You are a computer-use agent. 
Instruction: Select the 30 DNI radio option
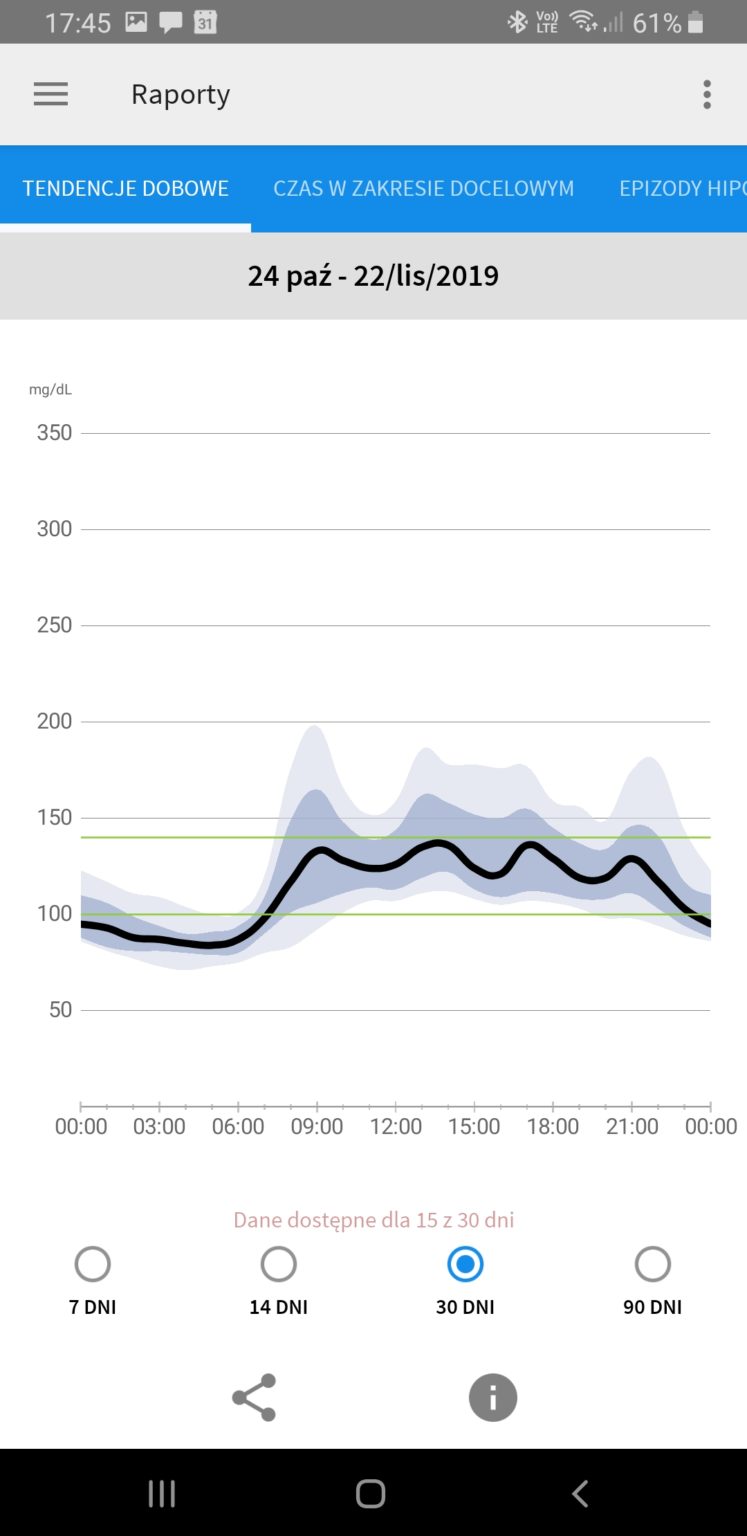(x=465, y=1264)
